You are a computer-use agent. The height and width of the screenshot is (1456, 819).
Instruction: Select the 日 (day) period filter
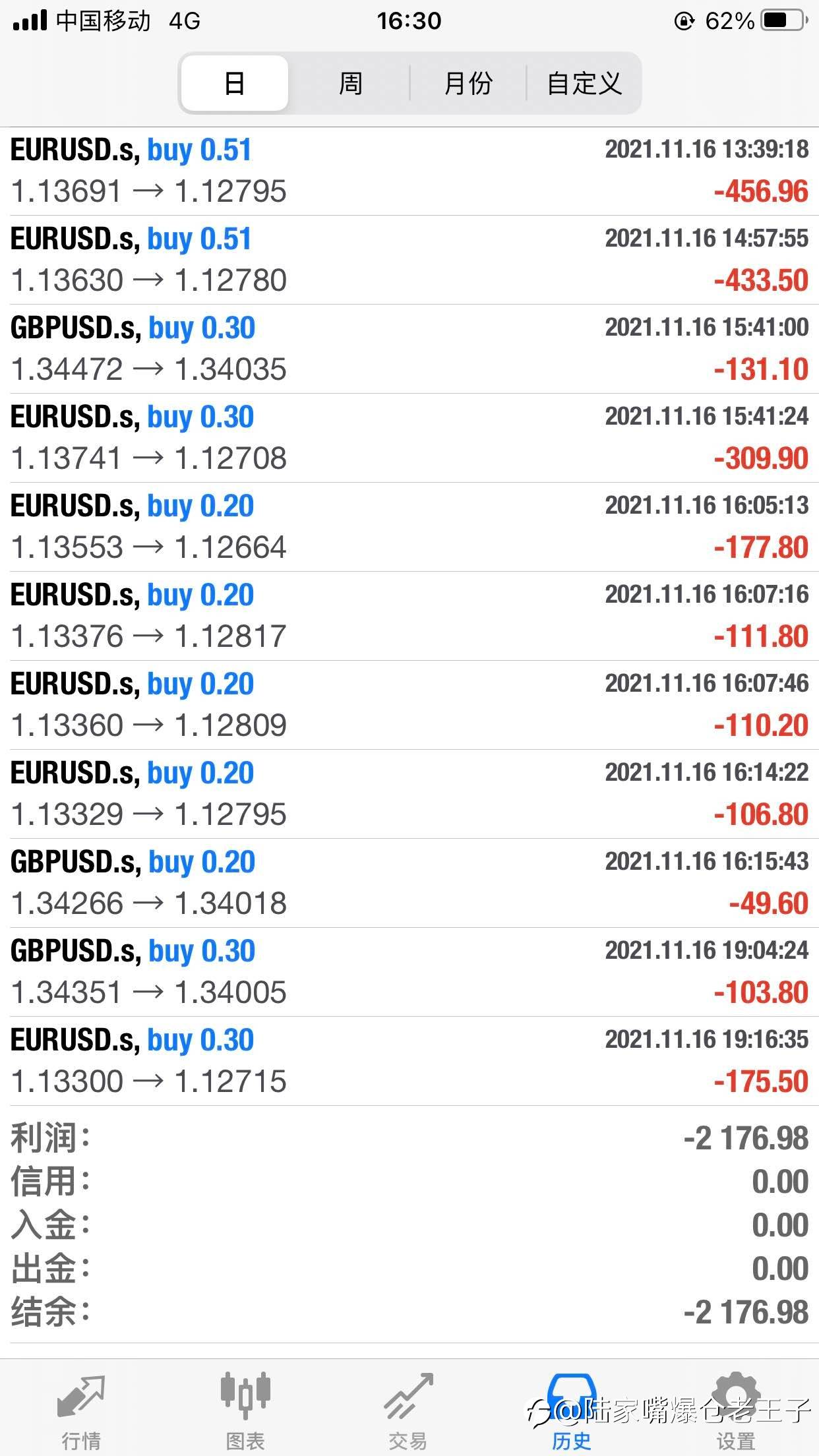(x=235, y=83)
